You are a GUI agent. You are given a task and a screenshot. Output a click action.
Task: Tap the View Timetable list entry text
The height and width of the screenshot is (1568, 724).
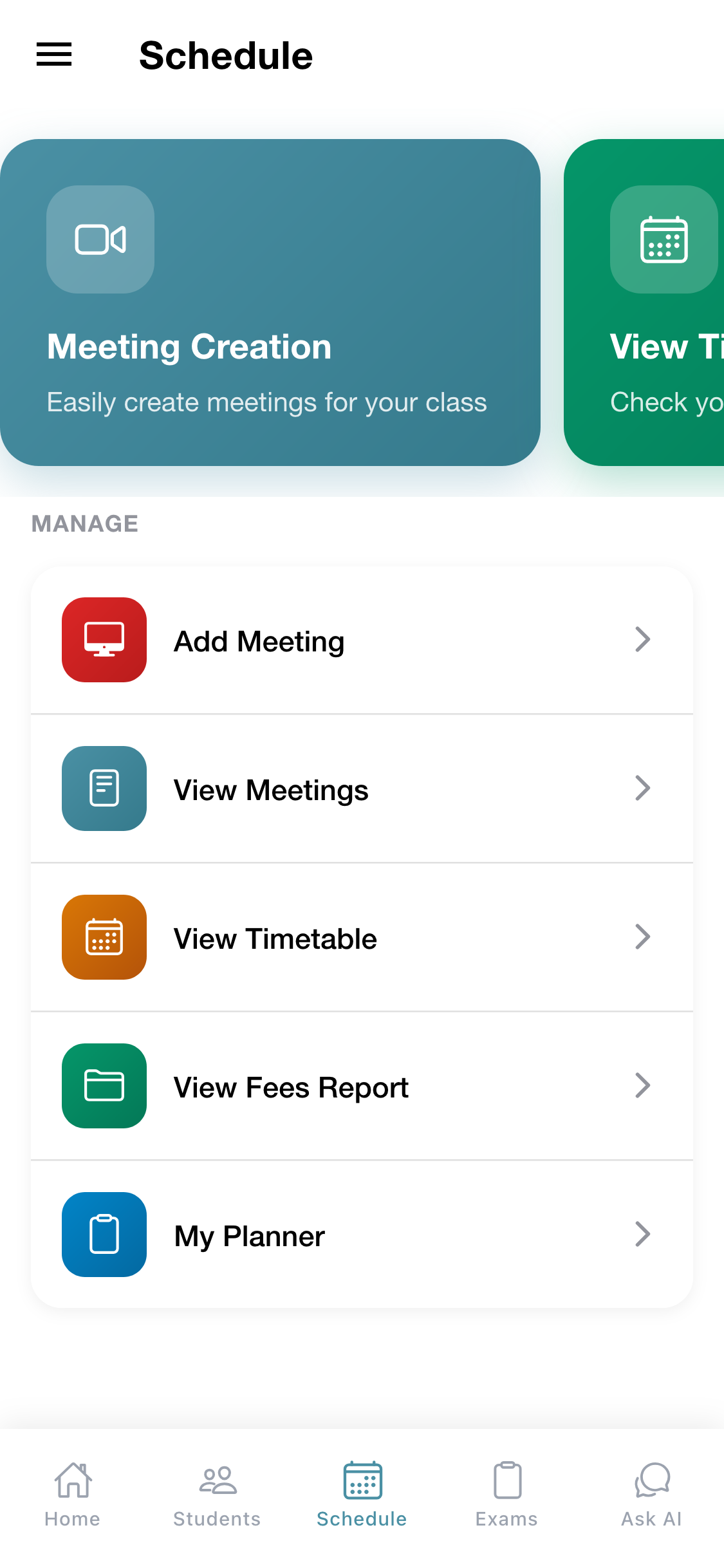(x=275, y=937)
